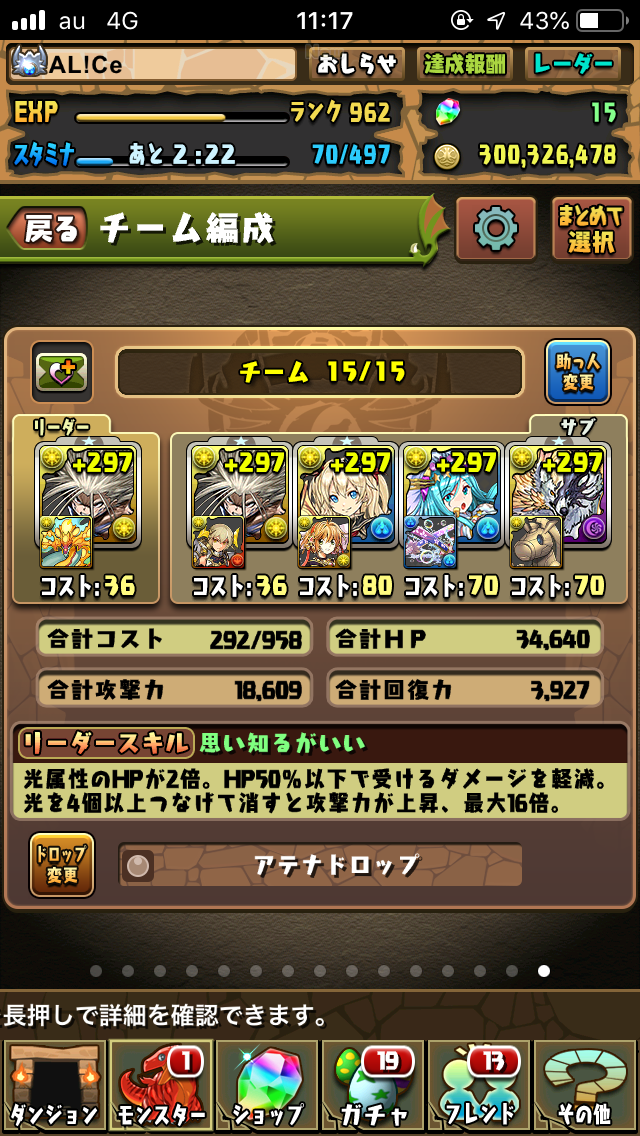Switch to the モンスター tab

click(159, 1085)
